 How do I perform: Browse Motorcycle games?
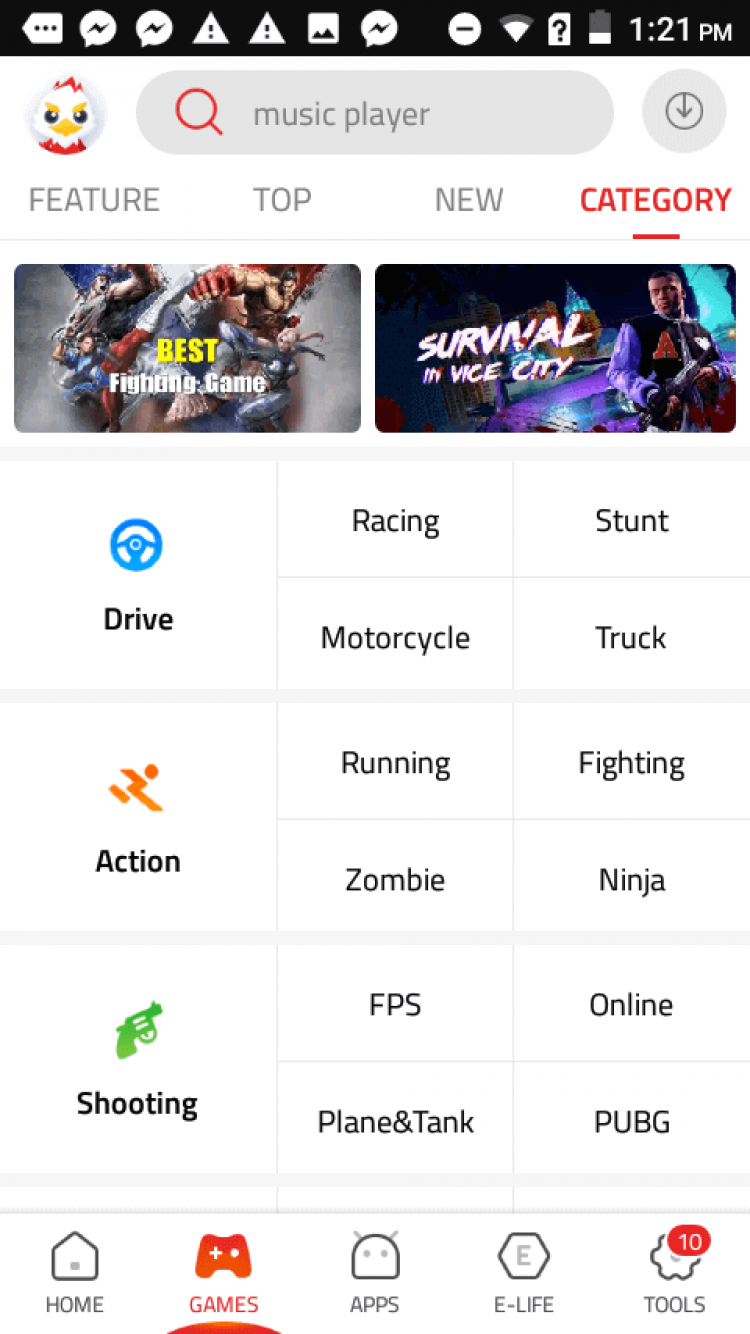(x=395, y=637)
